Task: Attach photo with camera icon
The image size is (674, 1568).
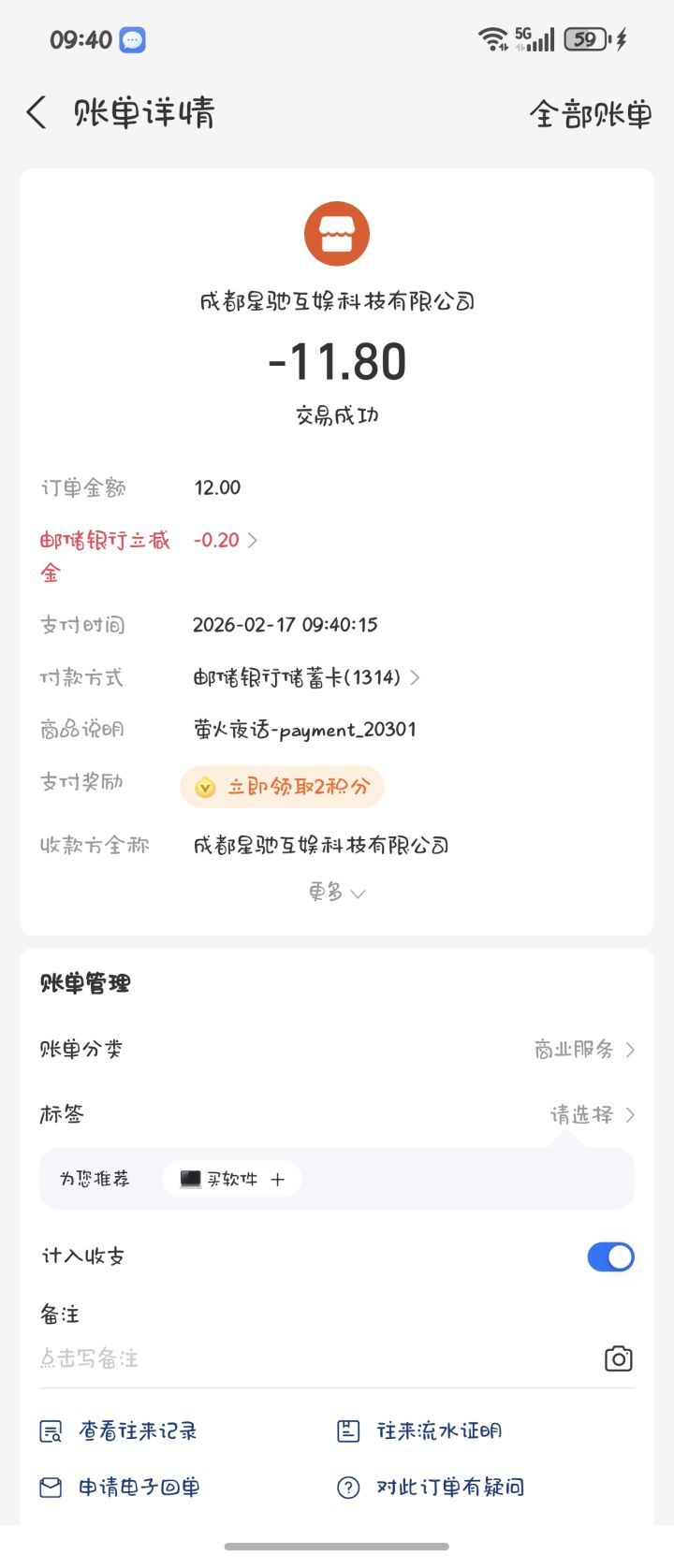Action: [618, 1358]
